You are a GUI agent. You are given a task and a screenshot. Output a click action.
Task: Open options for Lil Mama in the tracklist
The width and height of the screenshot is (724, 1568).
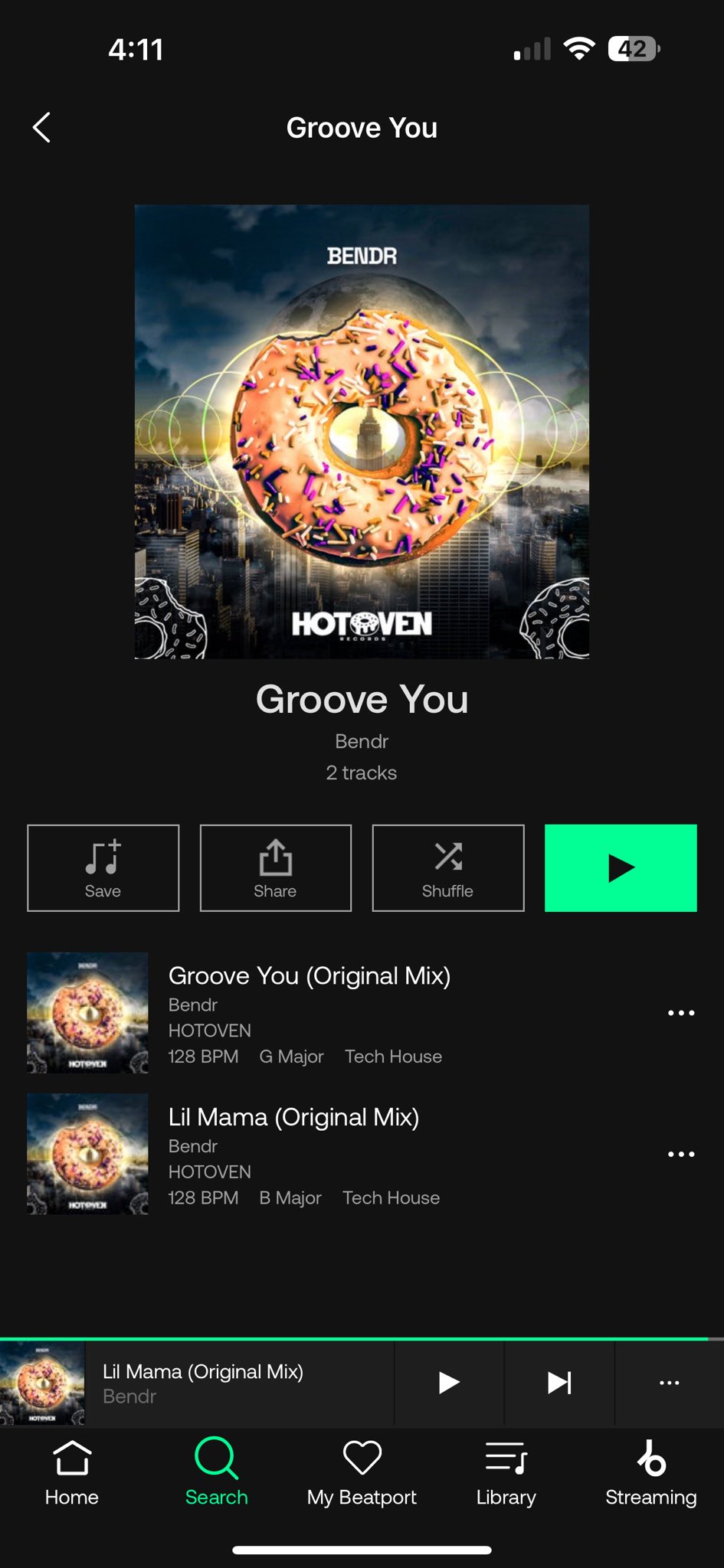tap(680, 1154)
